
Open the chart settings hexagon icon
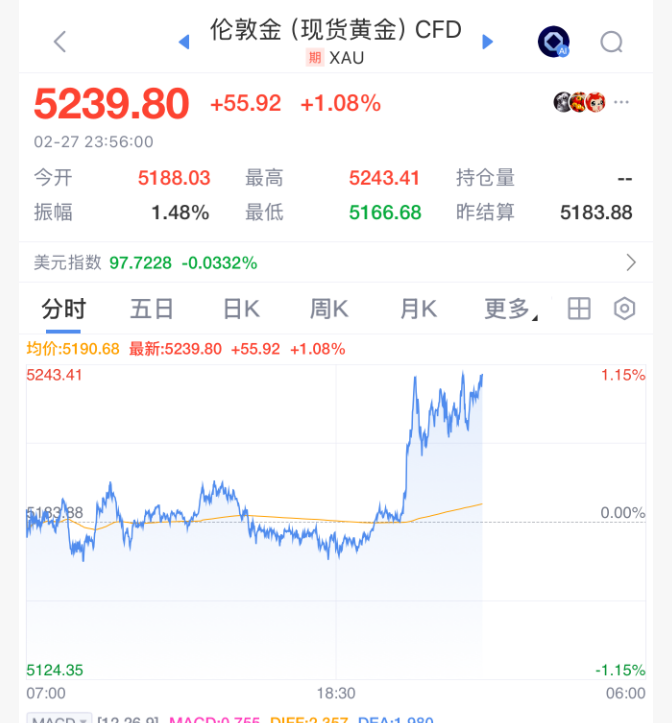pos(625,309)
